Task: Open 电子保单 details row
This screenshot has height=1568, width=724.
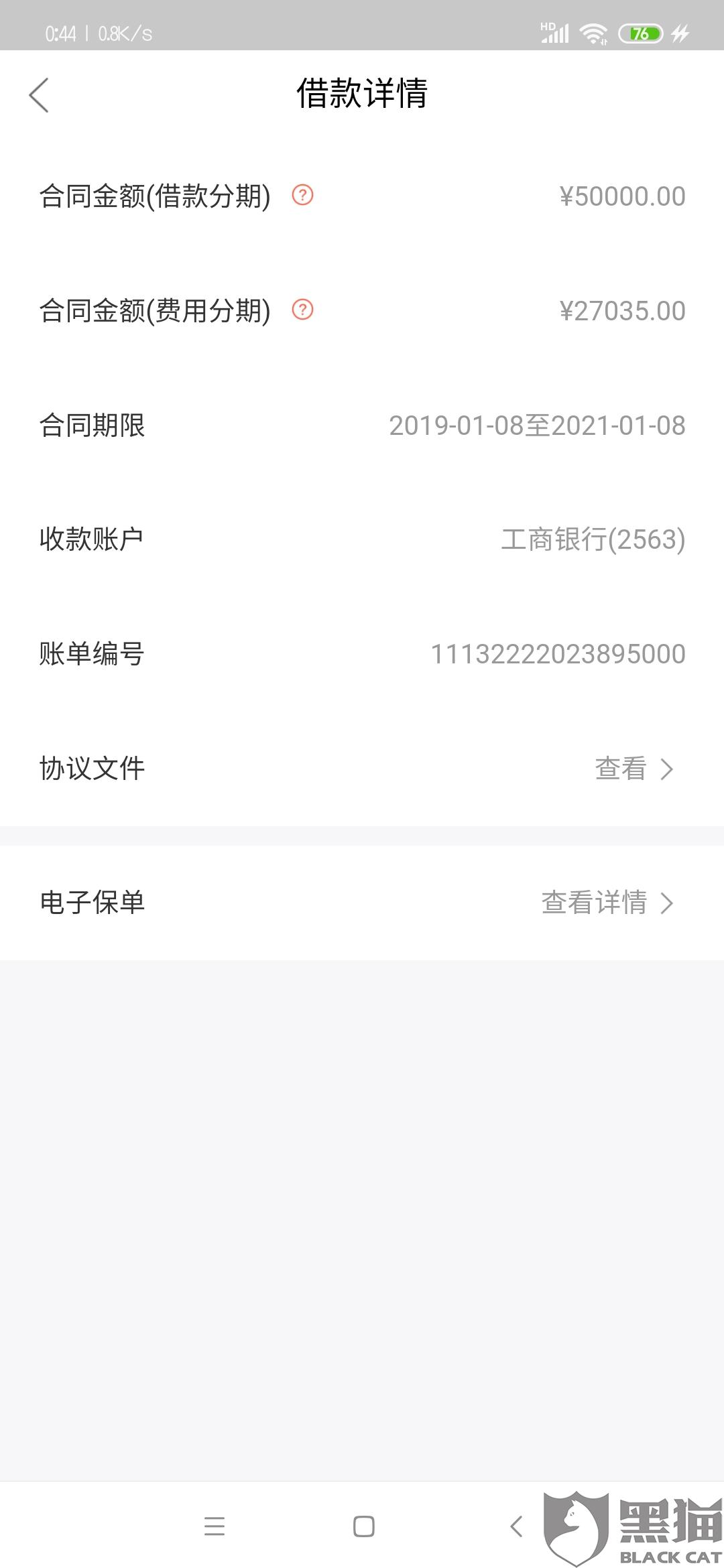Action: (x=362, y=903)
